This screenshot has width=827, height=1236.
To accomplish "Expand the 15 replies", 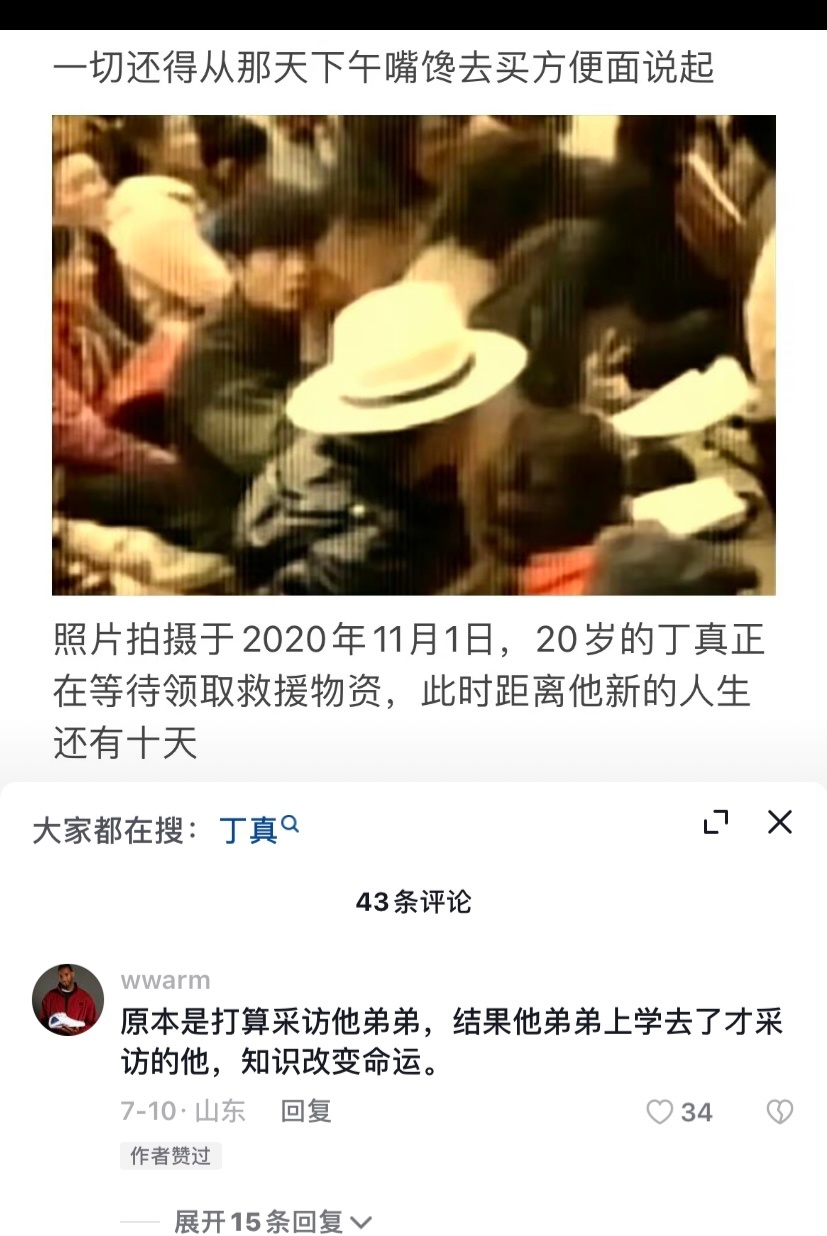I will click(272, 1221).
